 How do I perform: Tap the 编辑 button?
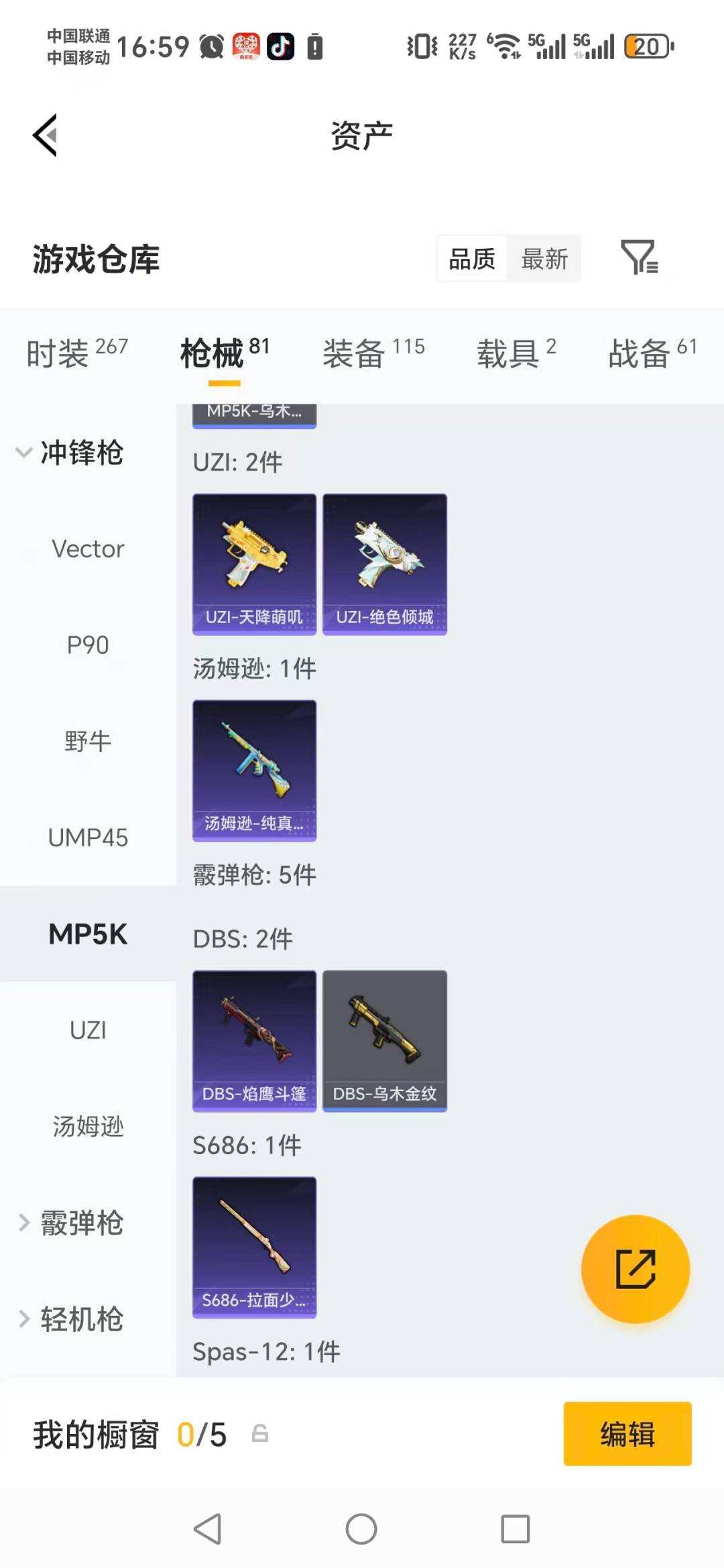pyautogui.click(x=627, y=1433)
